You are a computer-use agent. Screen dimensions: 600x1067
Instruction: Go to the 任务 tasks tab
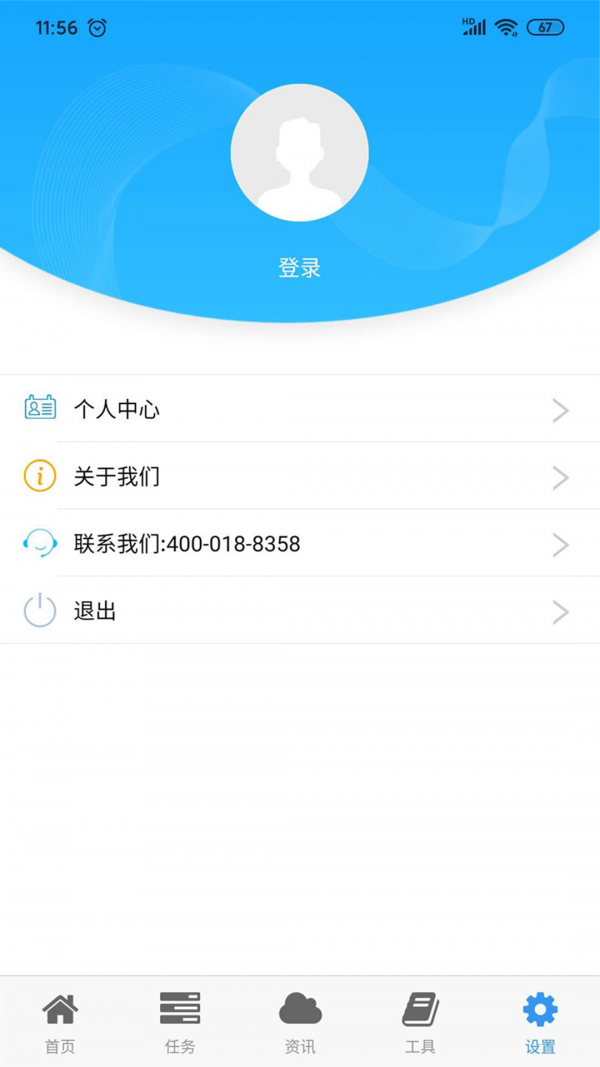point(180,1022)
